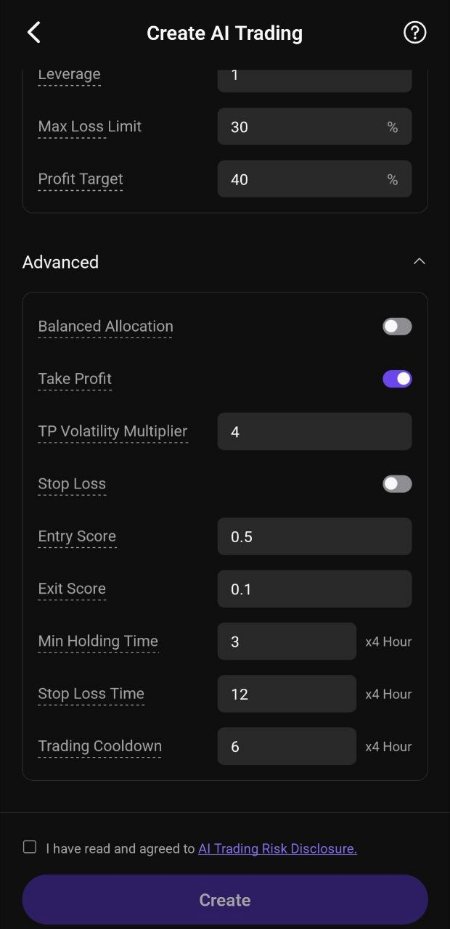450x929 pixels.
Task: Edit the TP Volatility Multiplier field
Action: 314,431
